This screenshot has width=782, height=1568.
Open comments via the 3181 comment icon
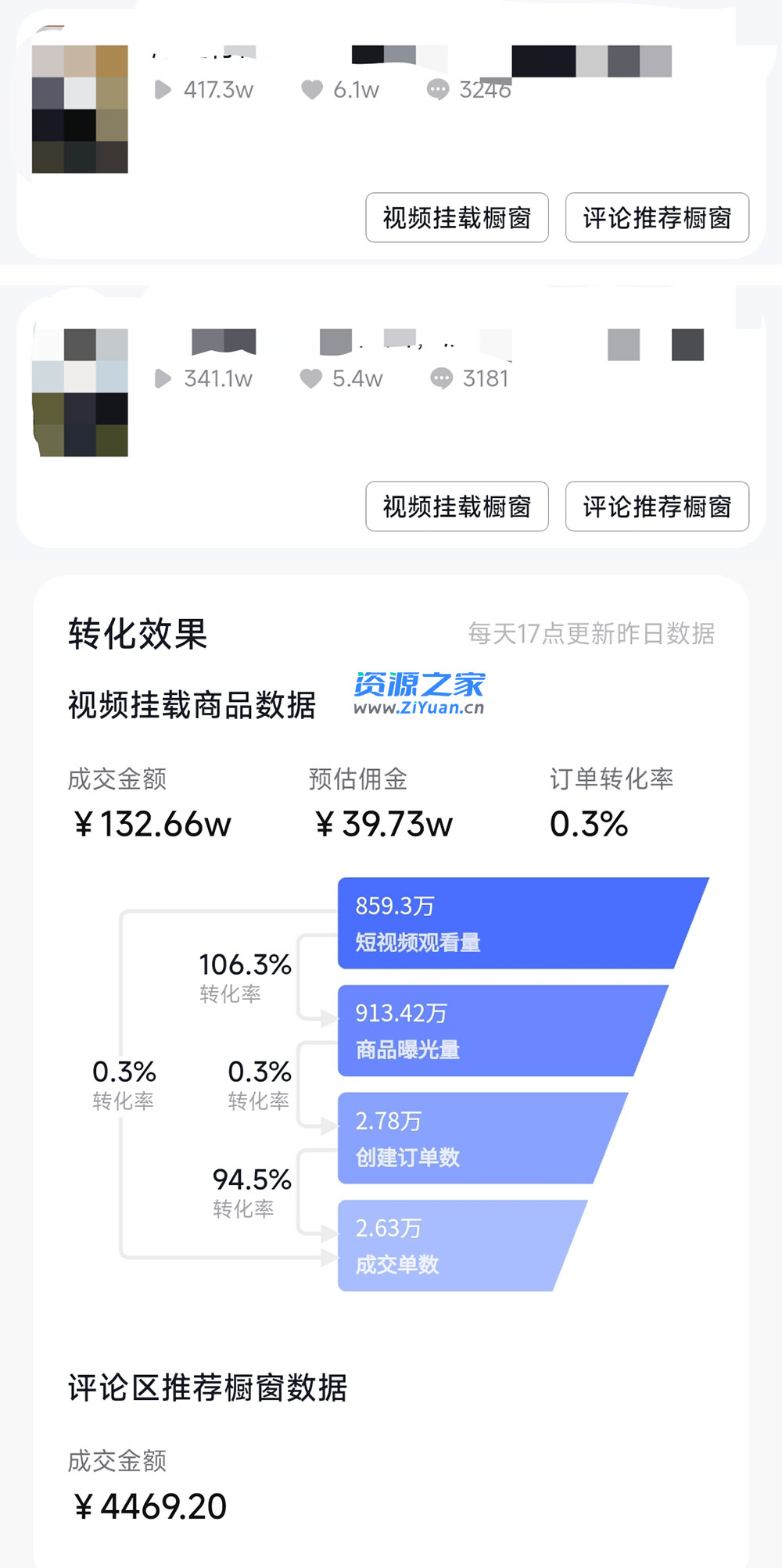441,379
